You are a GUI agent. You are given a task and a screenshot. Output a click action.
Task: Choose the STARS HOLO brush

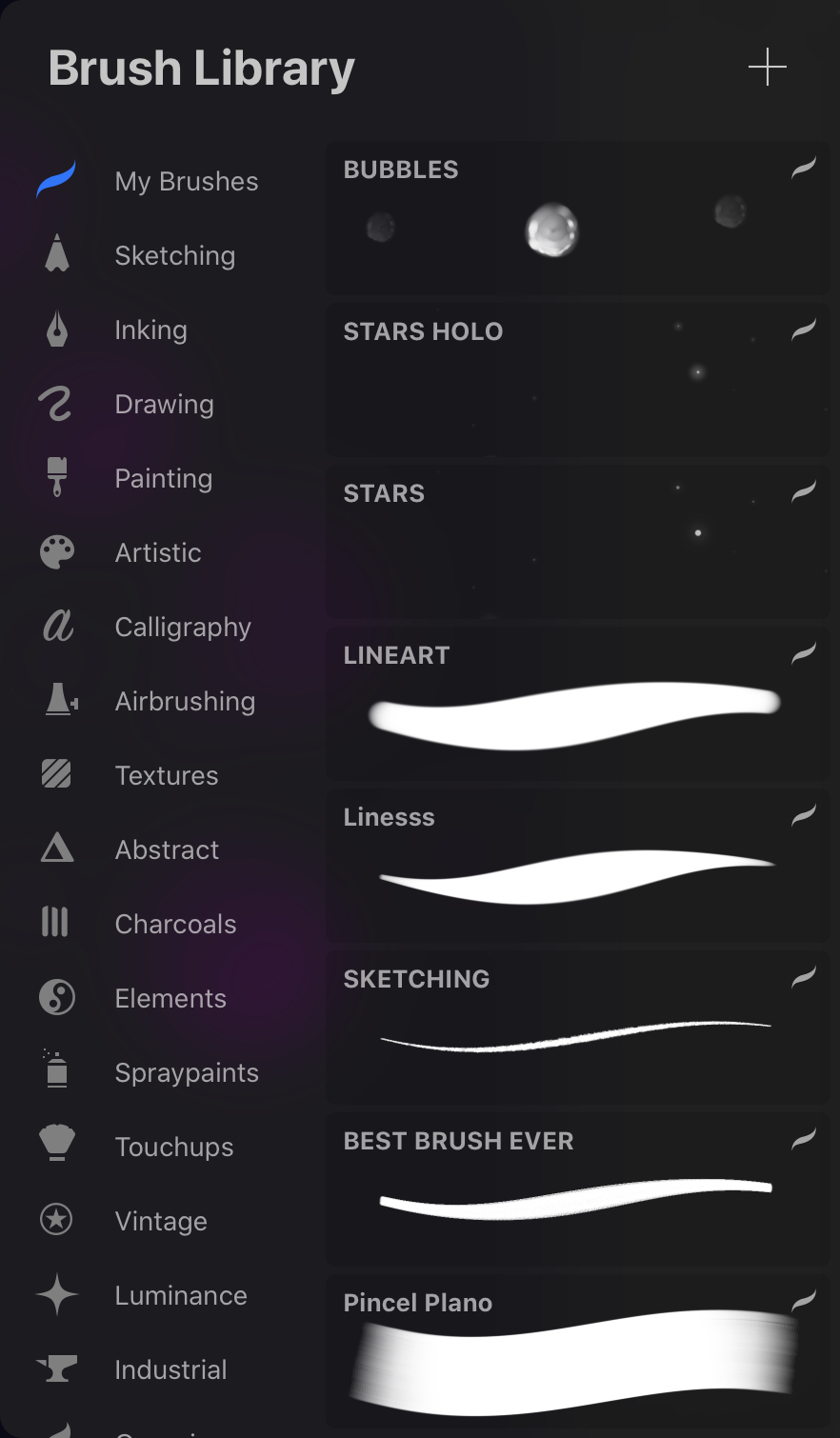pos(575,381)
